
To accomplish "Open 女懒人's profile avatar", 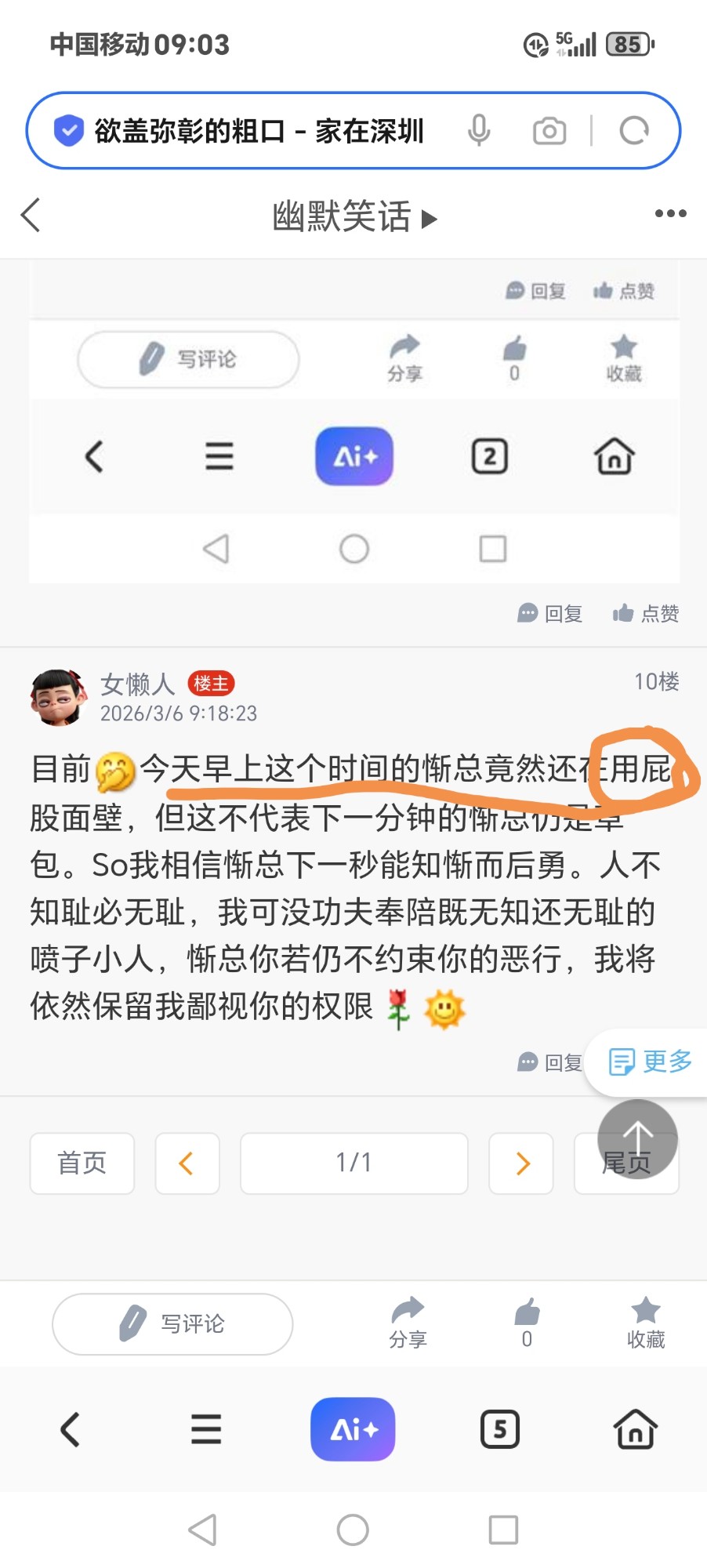I will point(58,697).
